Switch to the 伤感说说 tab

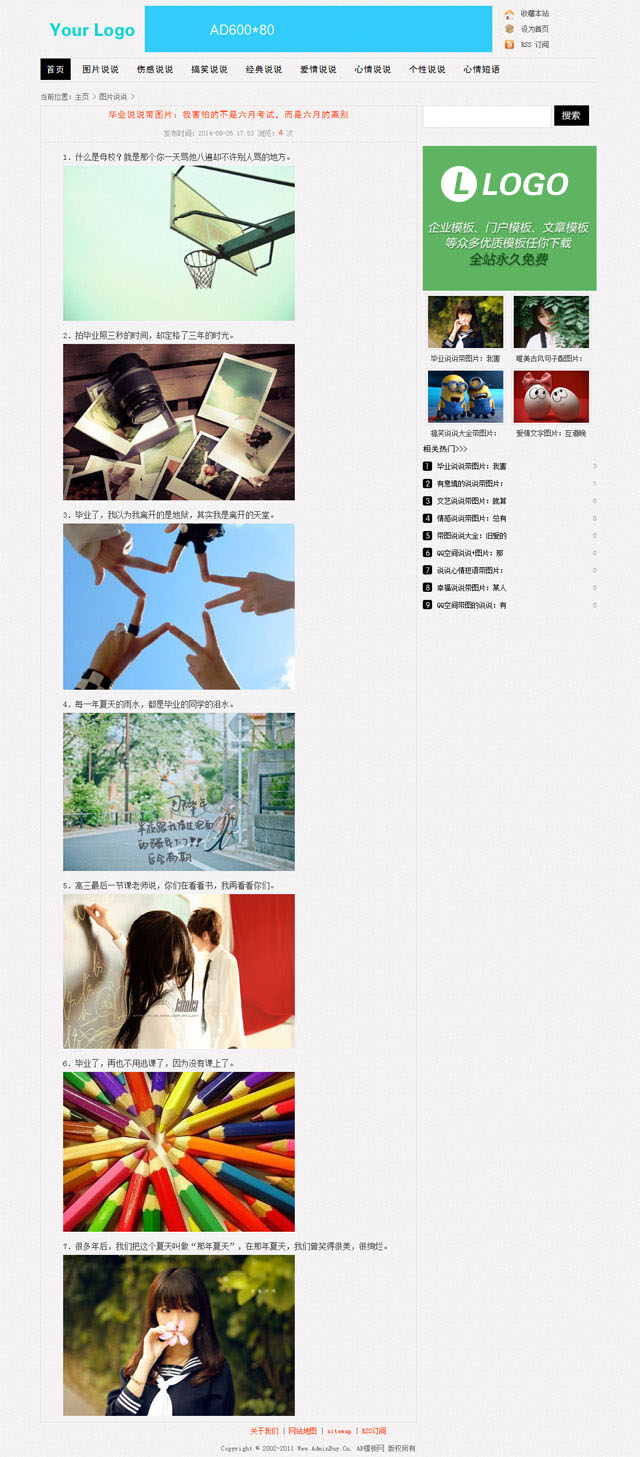click(154, 69)
